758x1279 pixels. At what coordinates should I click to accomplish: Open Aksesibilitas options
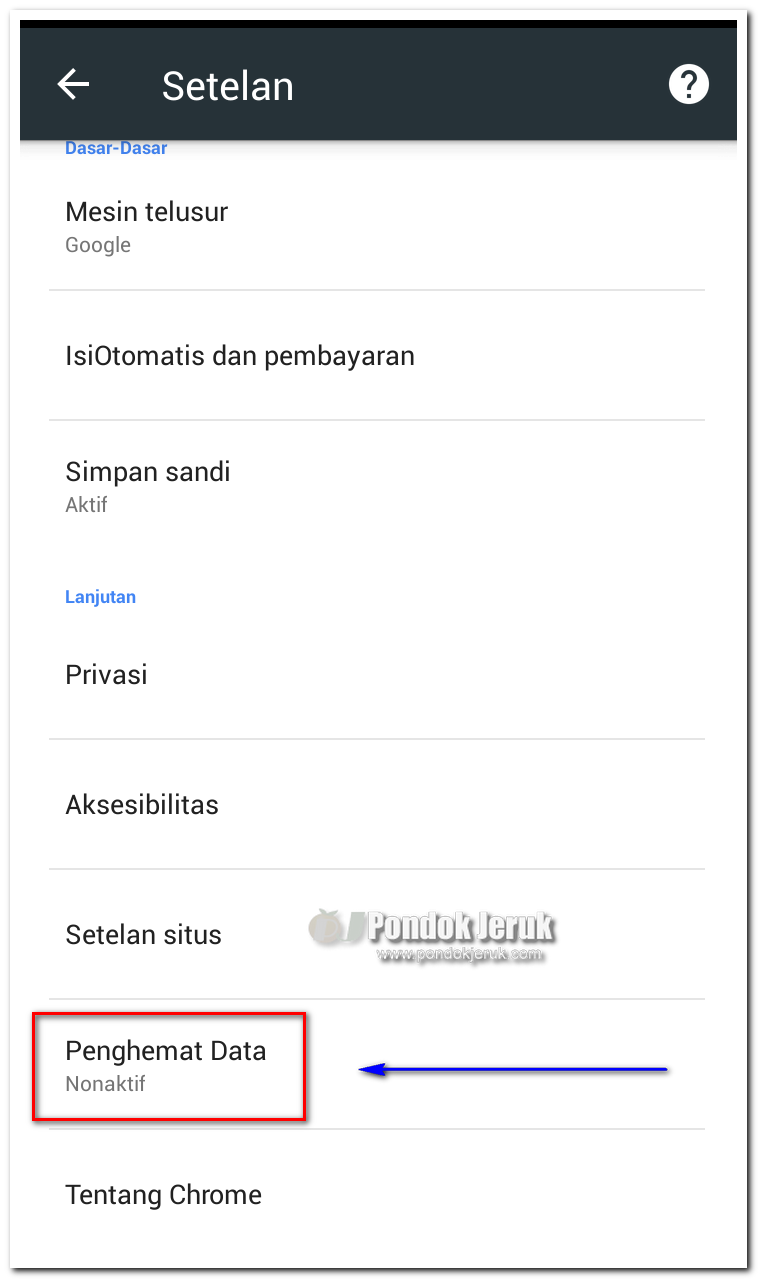pyautogui.click(x=141, y=805)
